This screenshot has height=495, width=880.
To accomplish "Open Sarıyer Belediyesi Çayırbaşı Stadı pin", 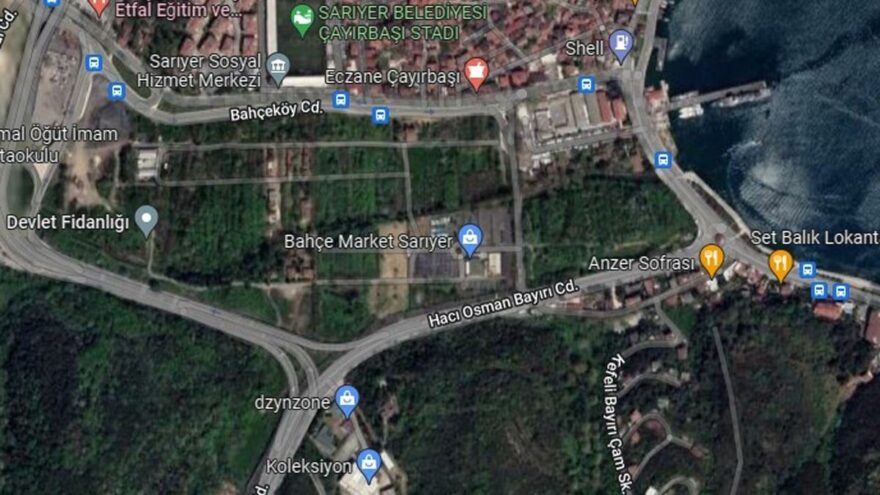I will (x=301, y=17).
